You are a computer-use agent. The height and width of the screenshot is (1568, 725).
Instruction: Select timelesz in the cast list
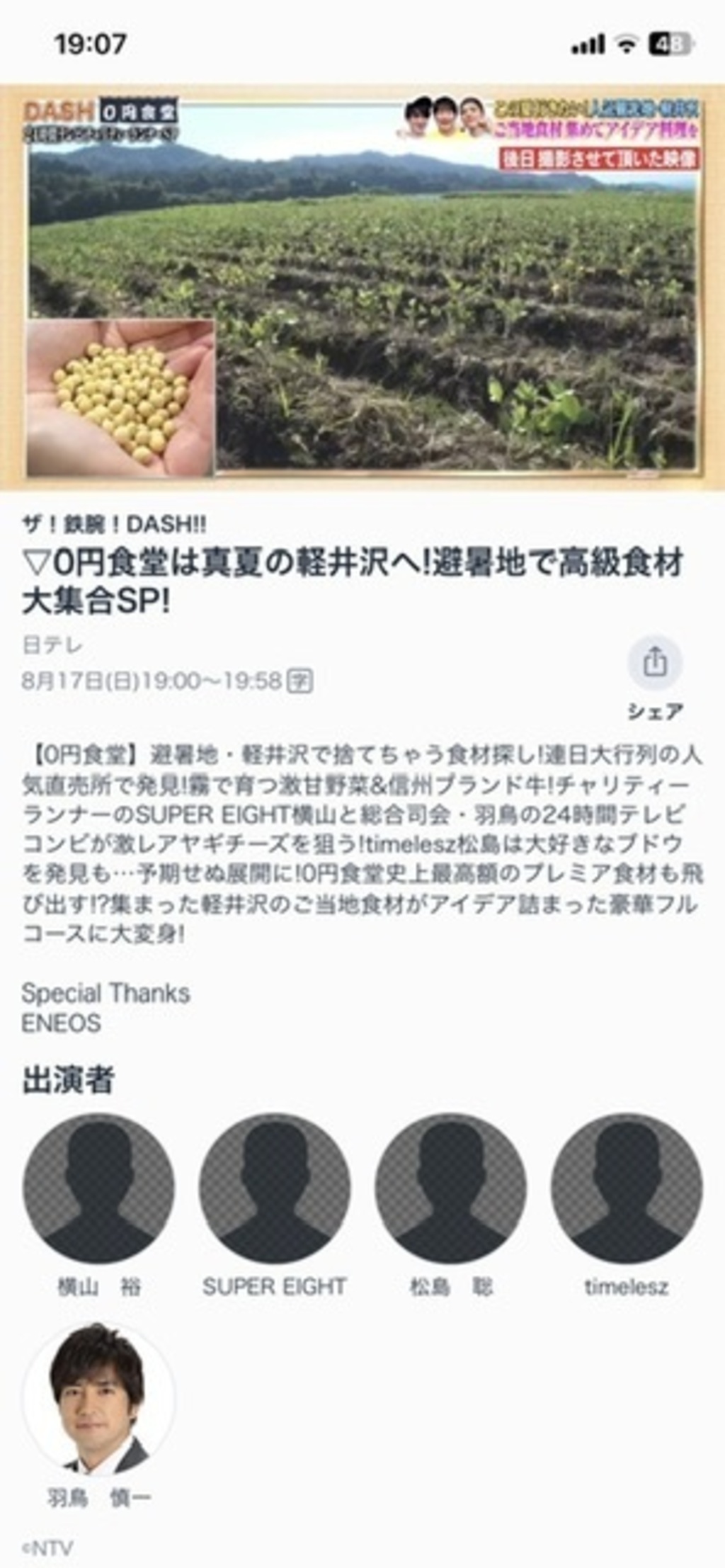click(627, 1189)
